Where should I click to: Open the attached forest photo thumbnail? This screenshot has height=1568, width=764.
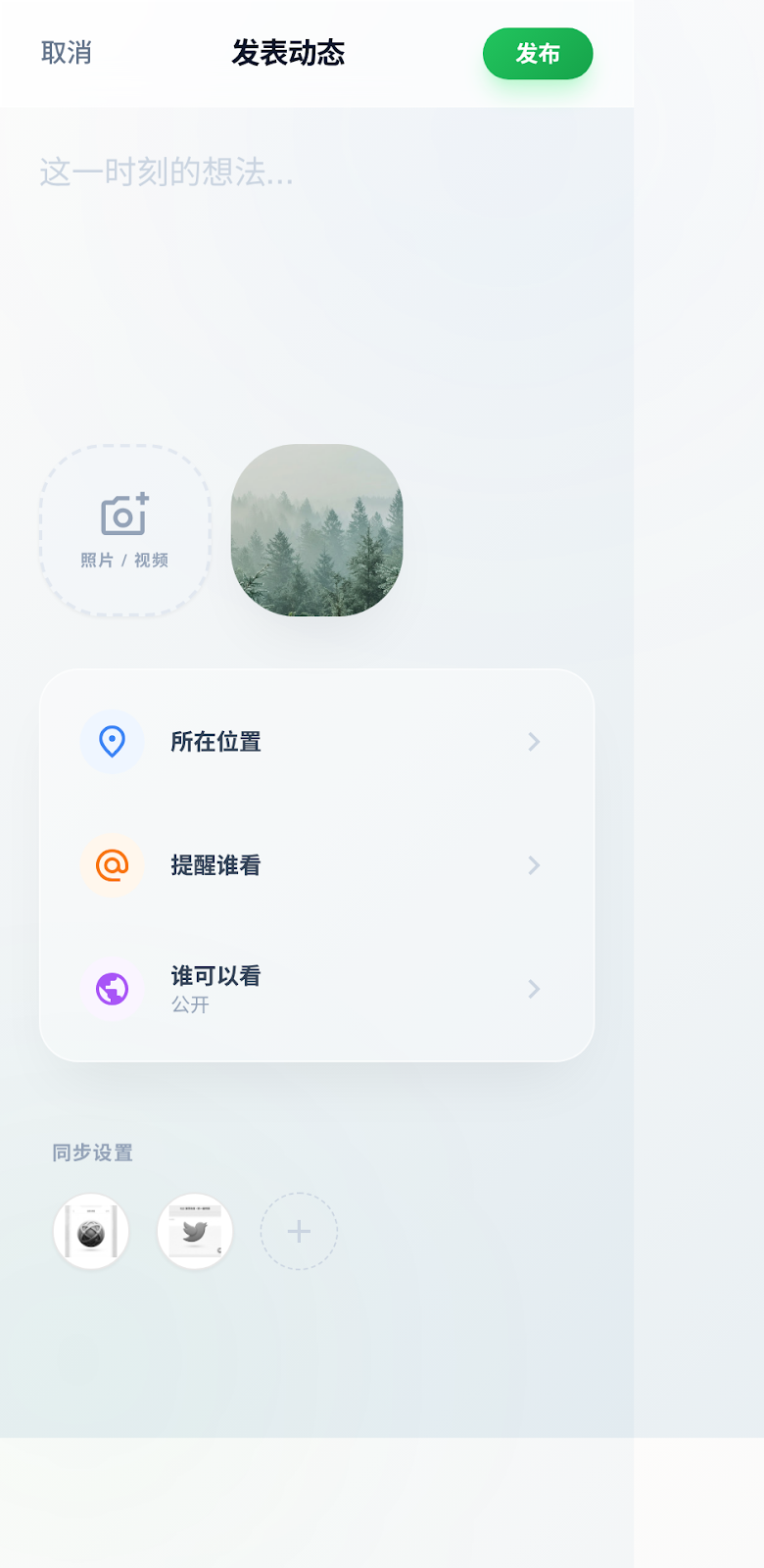(316, 530)
